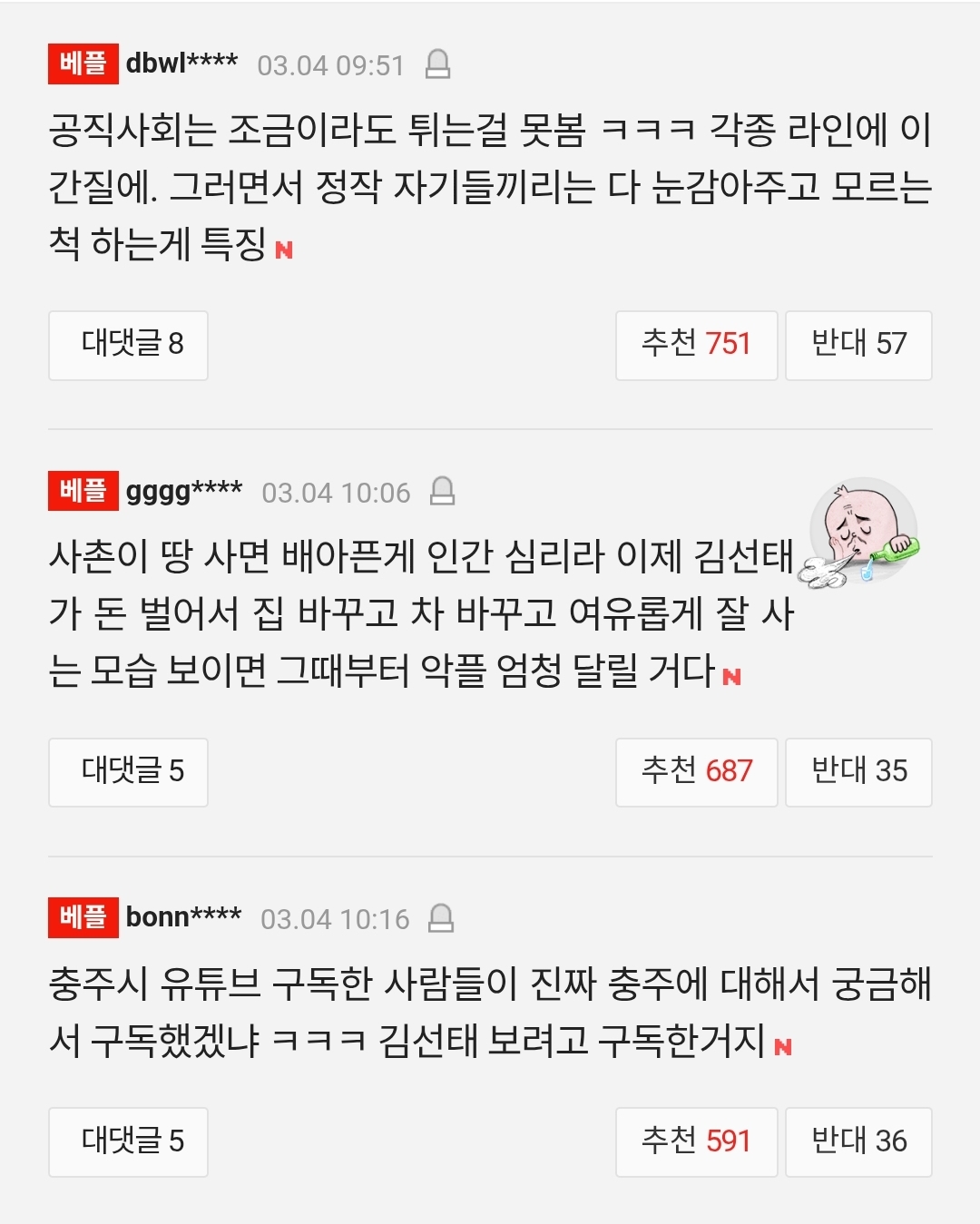Report bonn**** comment via siren icon
Viewport: 980px width, 1224px height.
pos(441,918)
